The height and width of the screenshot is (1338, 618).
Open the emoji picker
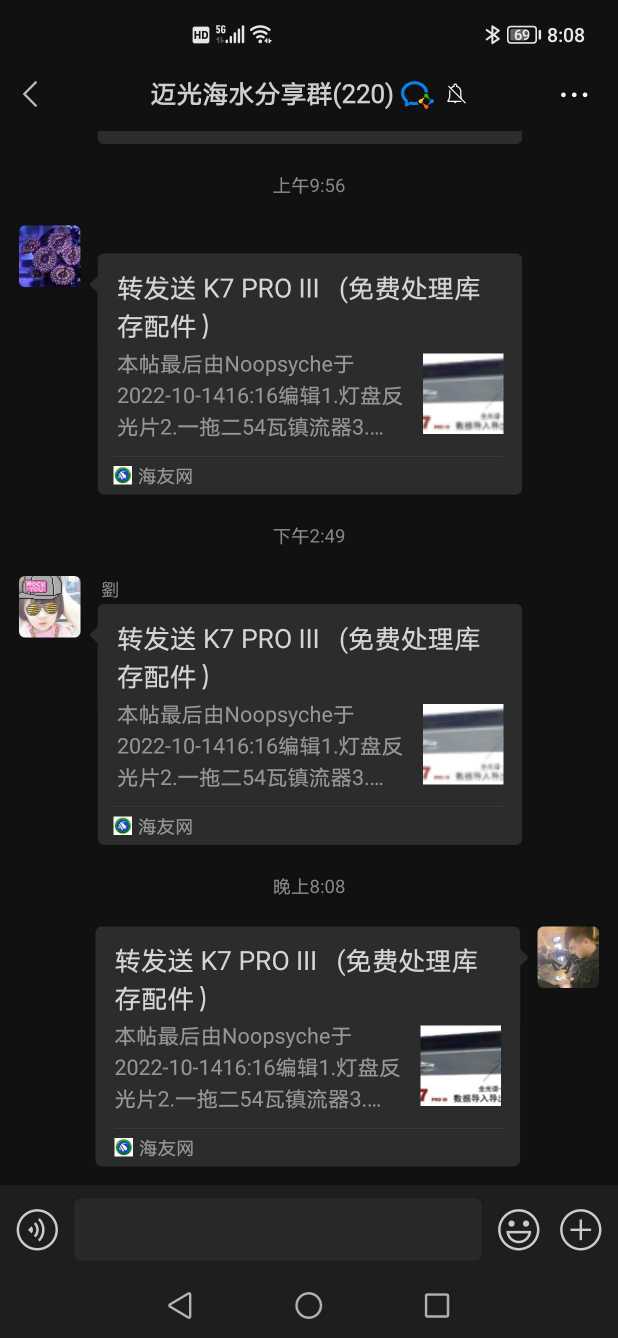click(x=519, y=1229)
